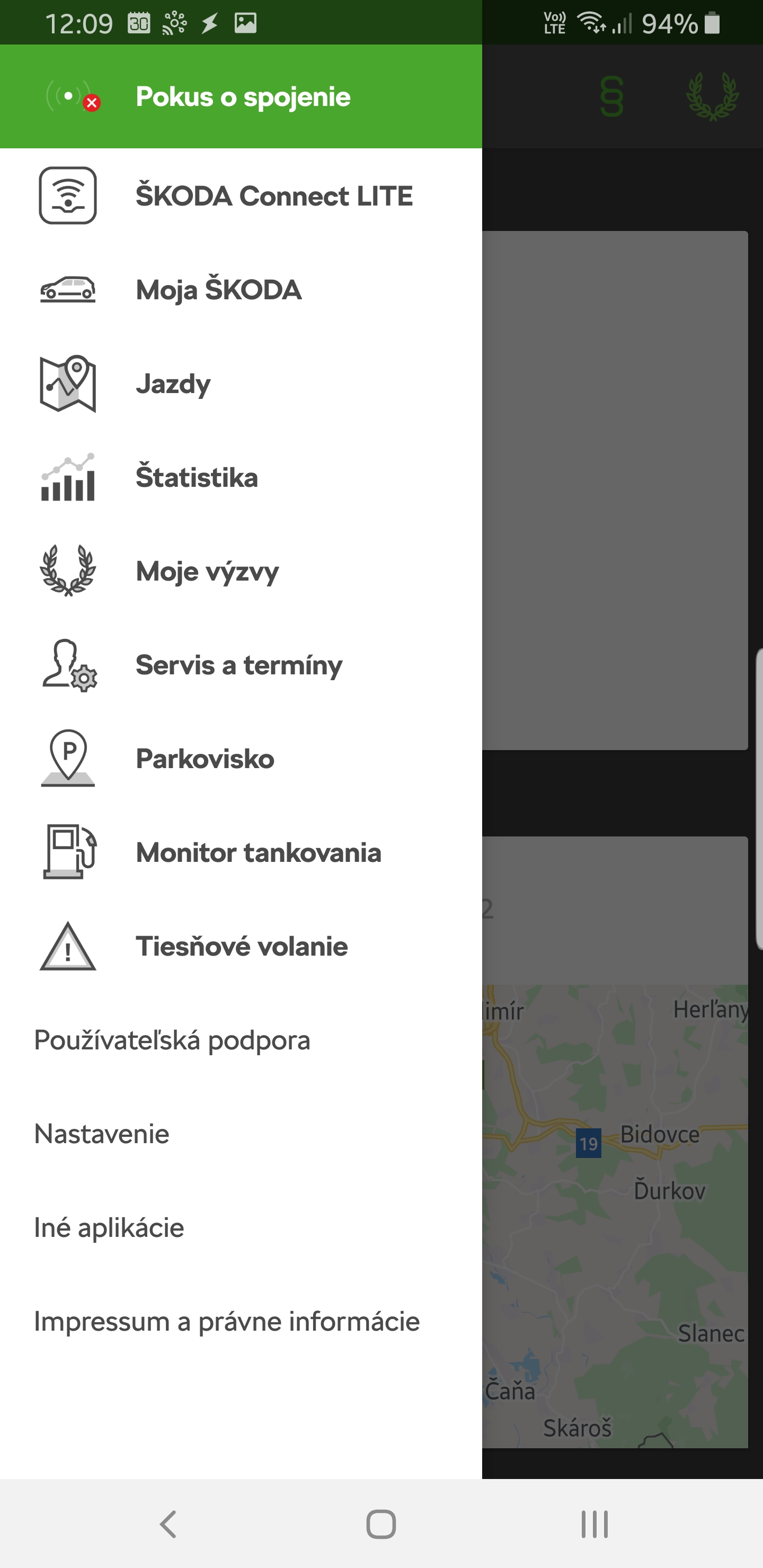Image resolution: width=763 pixels, height=1568 pixels.
Task: Open the Parkovisko parking section
Action: point(205,759)
